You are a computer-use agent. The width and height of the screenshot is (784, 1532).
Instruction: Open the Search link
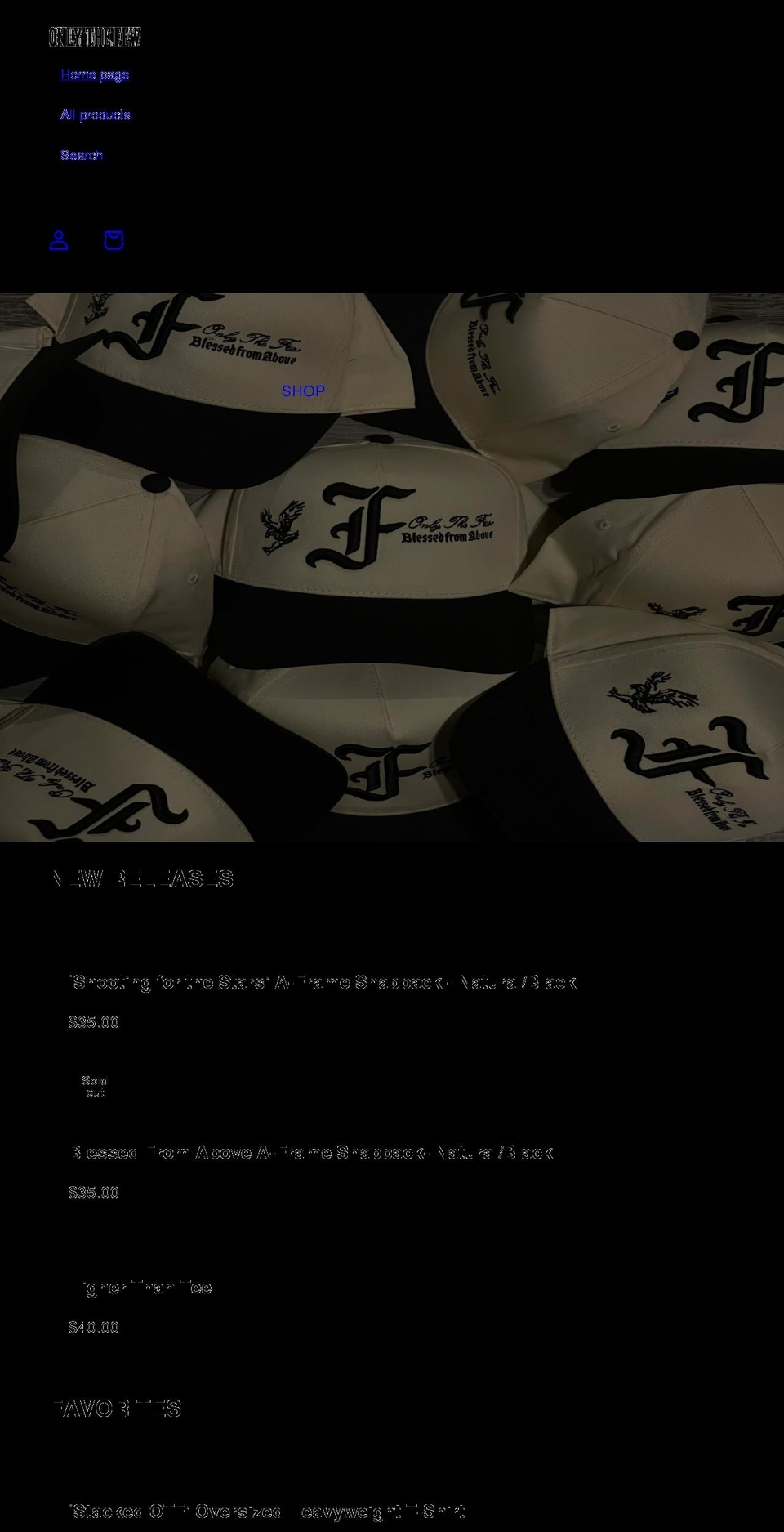click(82, 154)
